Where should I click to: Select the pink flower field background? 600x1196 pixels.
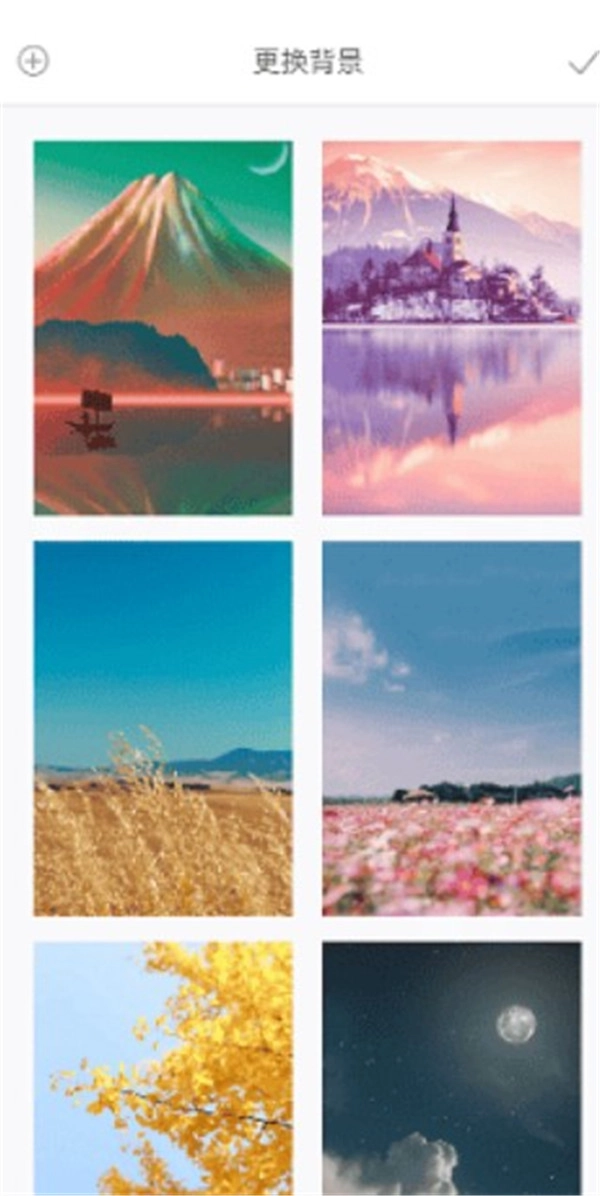point(451,727)
